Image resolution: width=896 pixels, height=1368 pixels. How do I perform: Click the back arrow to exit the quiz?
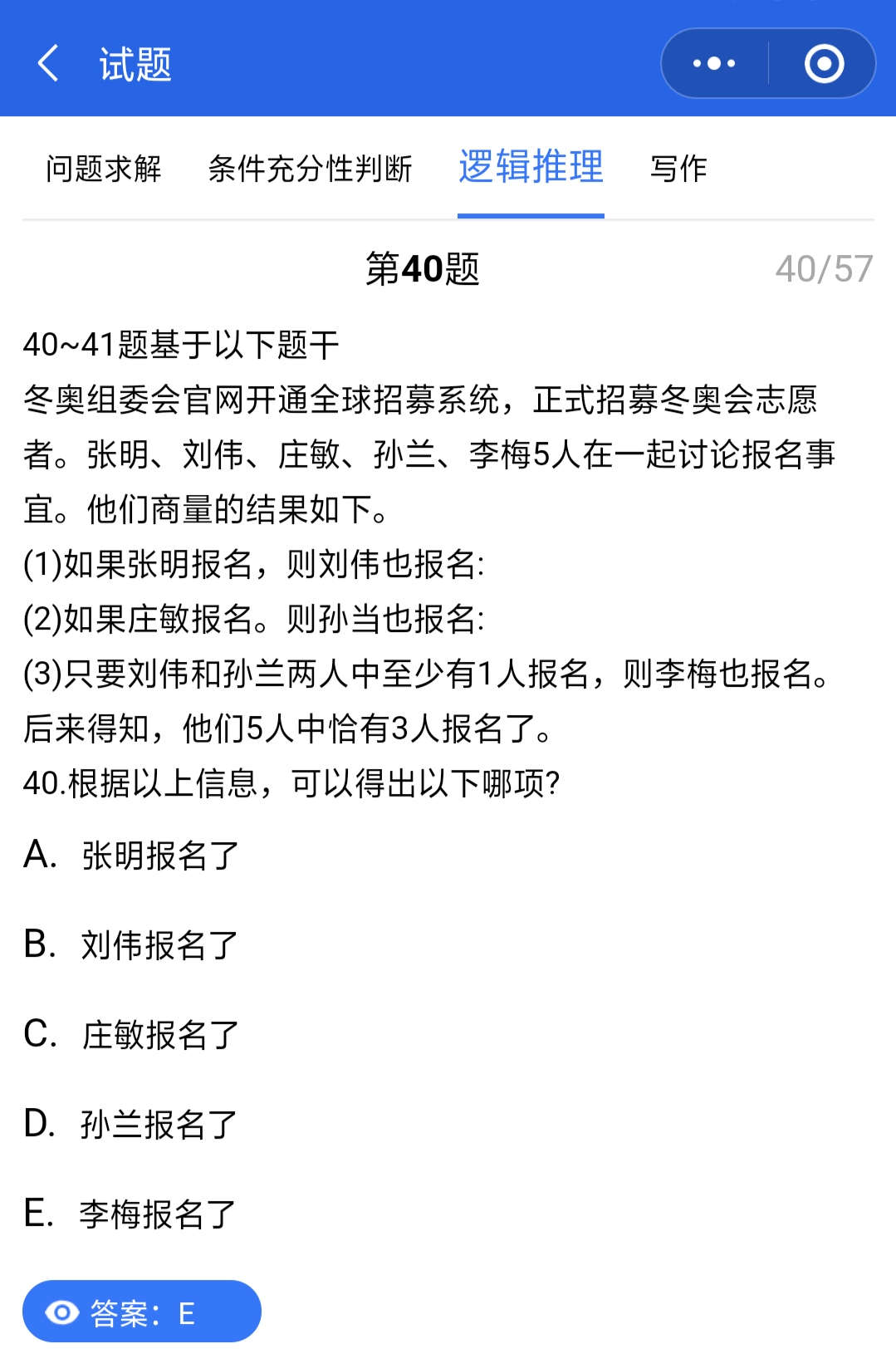pyautogui.click(x=47, y=63)
